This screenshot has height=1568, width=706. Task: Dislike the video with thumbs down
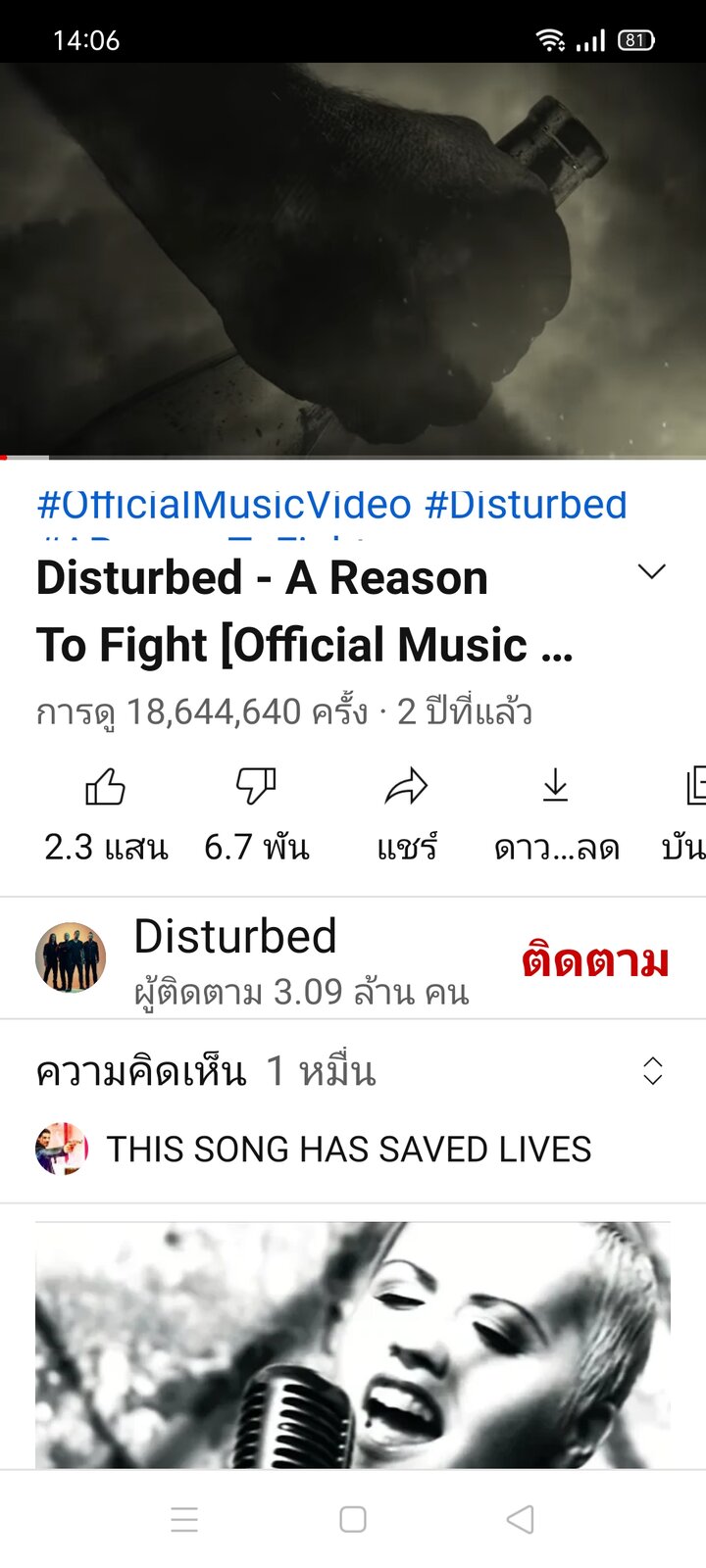click(x=256, y=815)
